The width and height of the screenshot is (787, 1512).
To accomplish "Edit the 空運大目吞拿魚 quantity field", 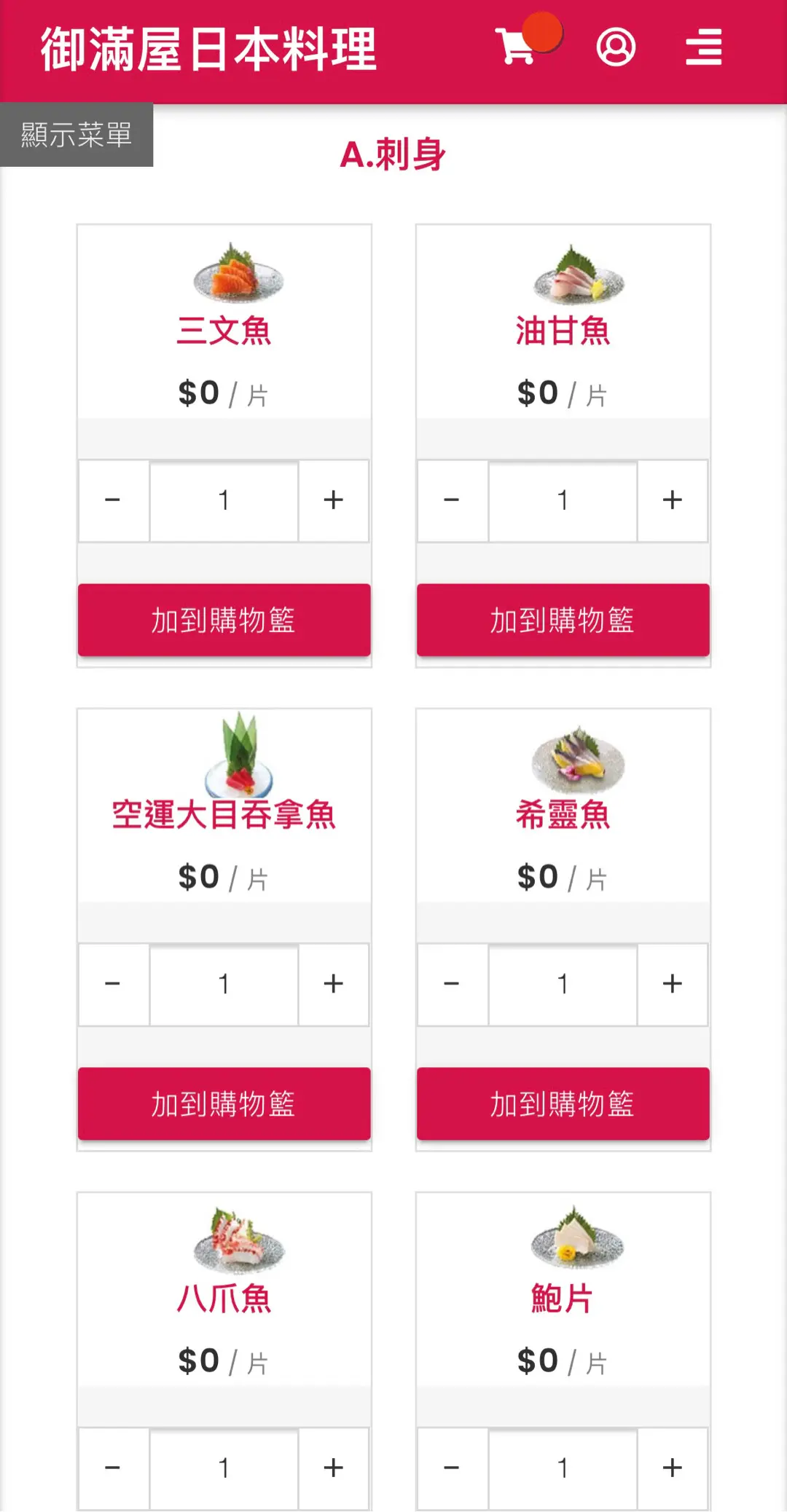I will click(x=224, y=984).
